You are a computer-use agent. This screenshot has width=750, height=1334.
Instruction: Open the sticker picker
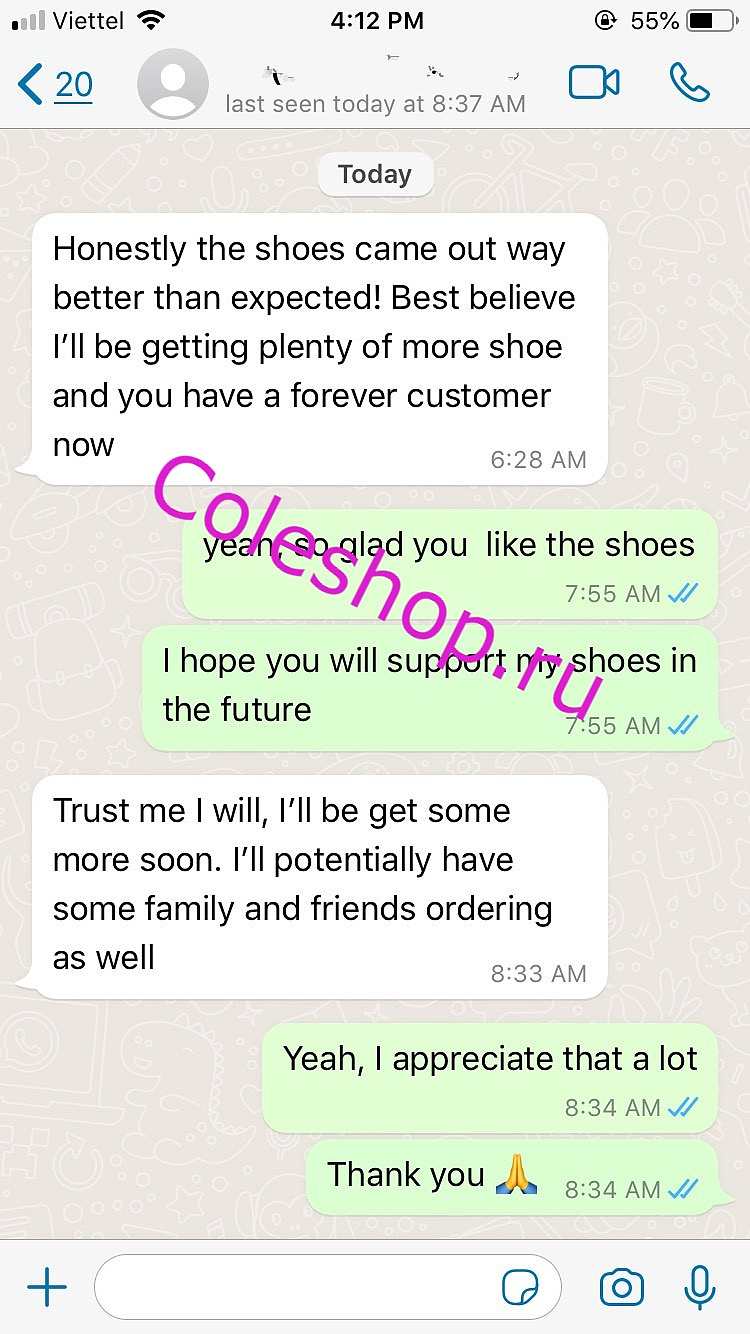click(x=520, y=1288)
